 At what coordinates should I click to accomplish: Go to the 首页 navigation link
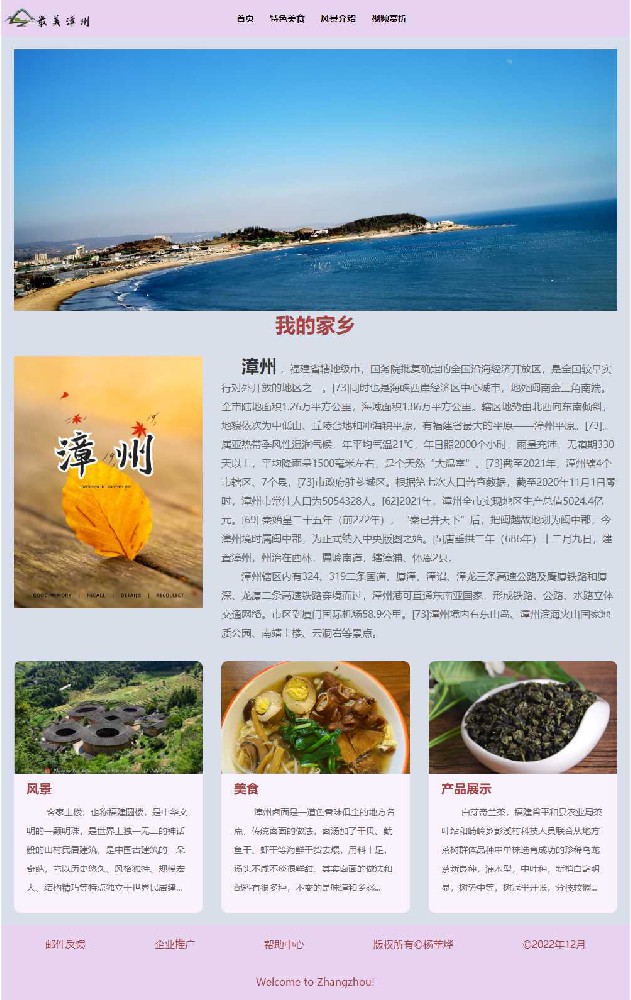pyautogui.click(x=245, y=19)
